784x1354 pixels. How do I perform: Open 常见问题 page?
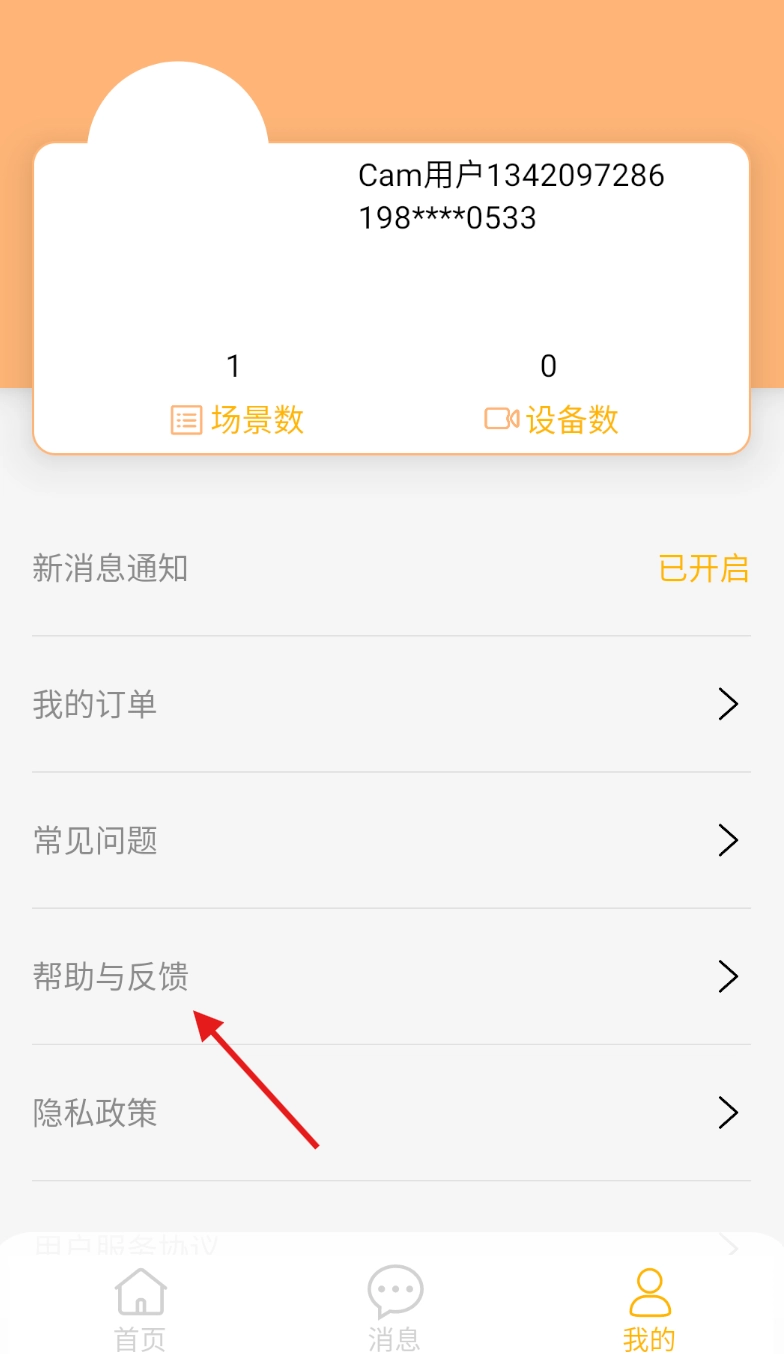tap(390, 841)
